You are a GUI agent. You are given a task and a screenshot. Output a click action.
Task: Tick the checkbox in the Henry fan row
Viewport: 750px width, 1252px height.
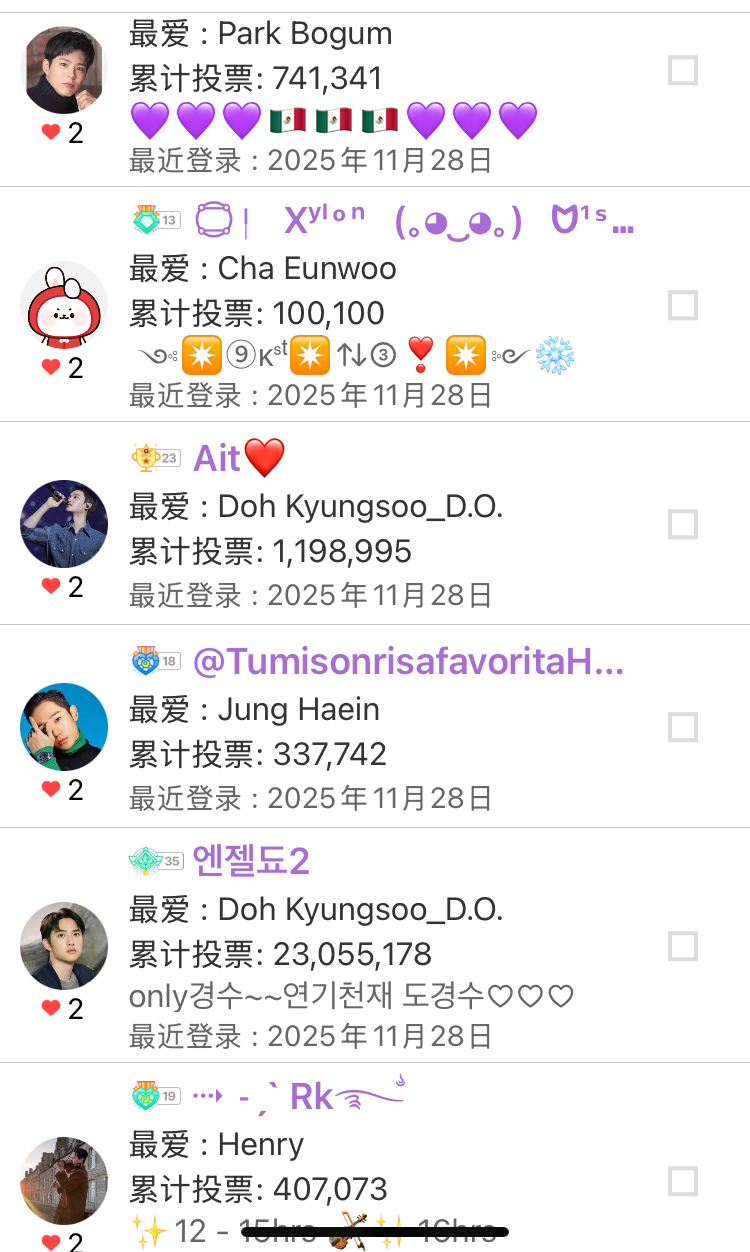pyautogui.click(x=683, y=1181)
